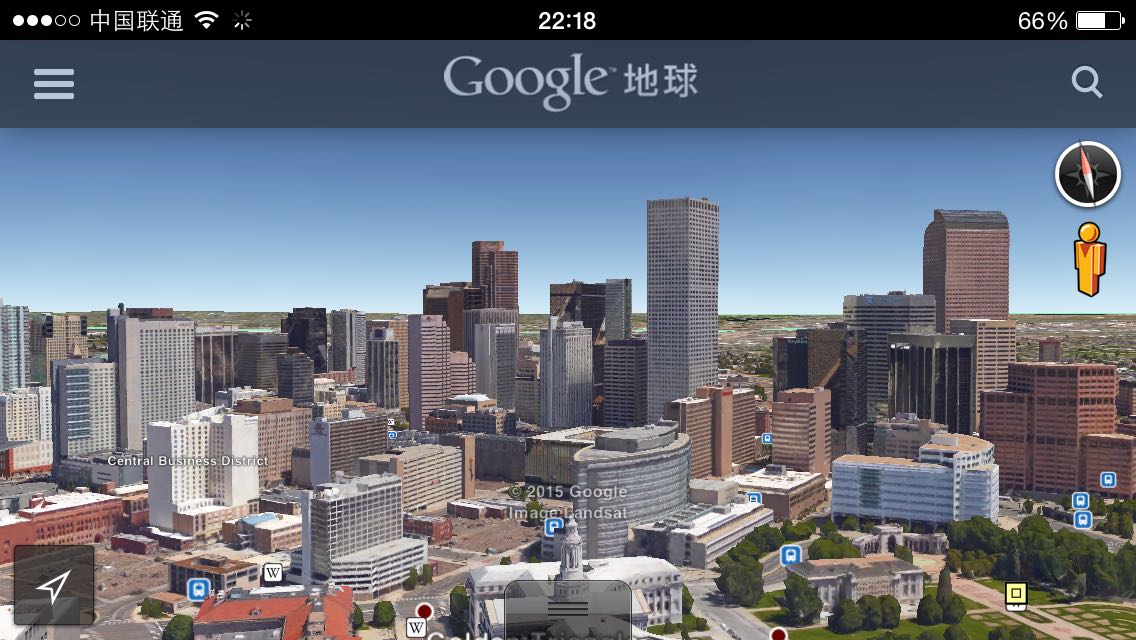
Task: Tap the yellow square map marker
Action: point(1016,595)
